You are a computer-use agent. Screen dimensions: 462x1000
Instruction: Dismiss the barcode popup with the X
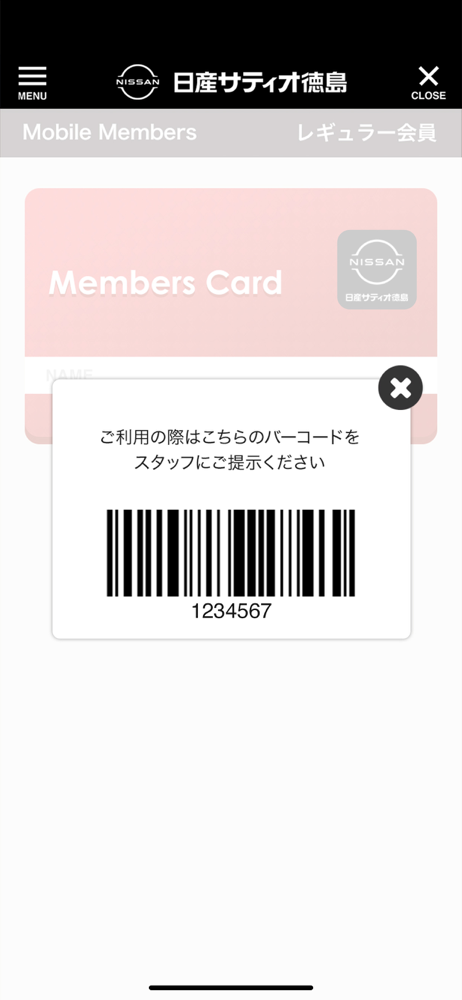(400, 387)
